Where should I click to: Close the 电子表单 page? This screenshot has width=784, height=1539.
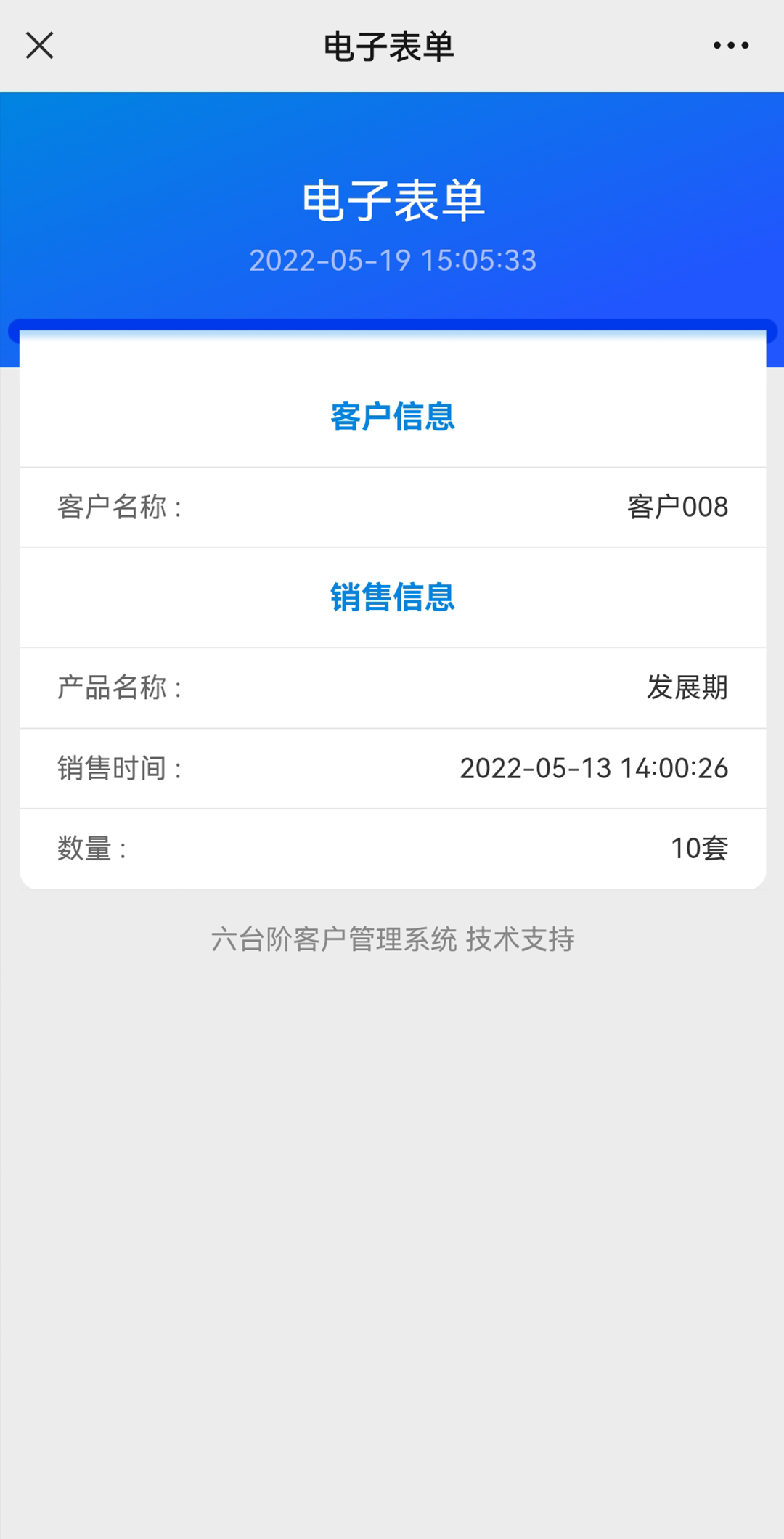(x=40, y=46)
